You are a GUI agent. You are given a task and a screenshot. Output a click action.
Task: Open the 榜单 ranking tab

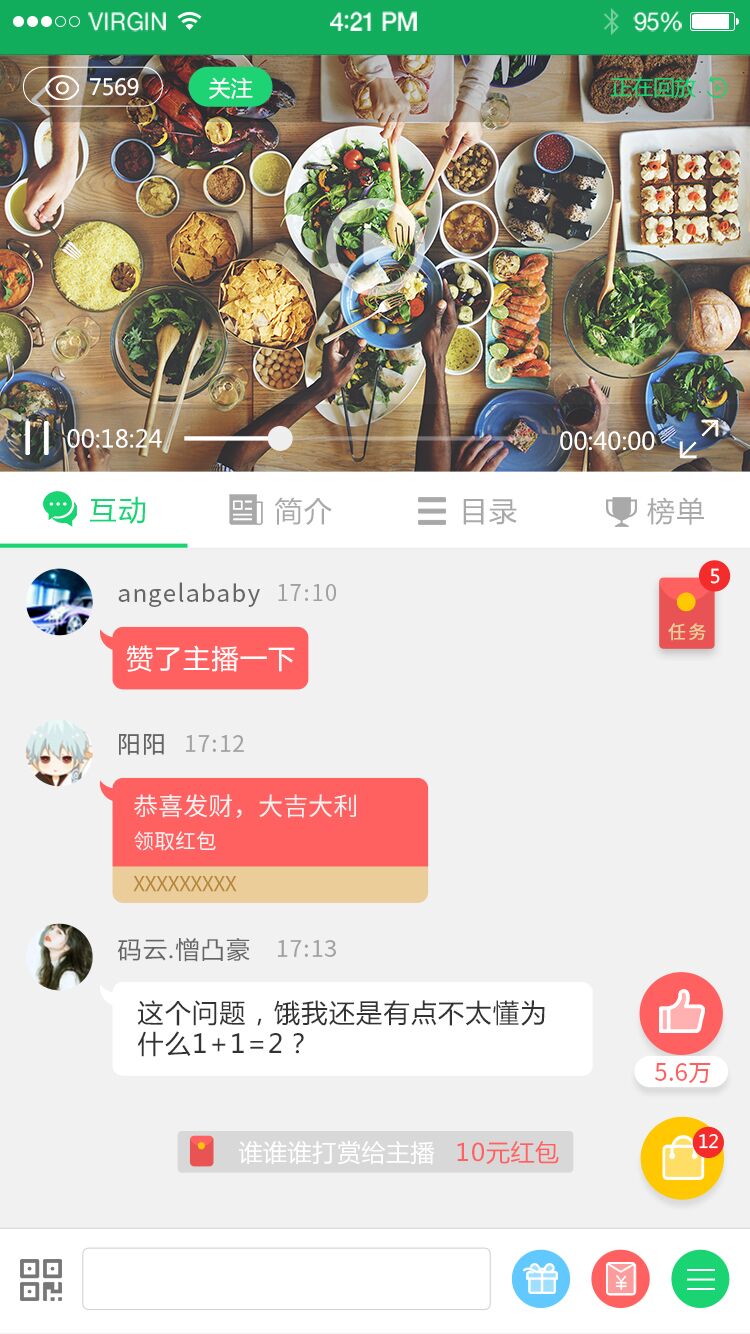655,510
